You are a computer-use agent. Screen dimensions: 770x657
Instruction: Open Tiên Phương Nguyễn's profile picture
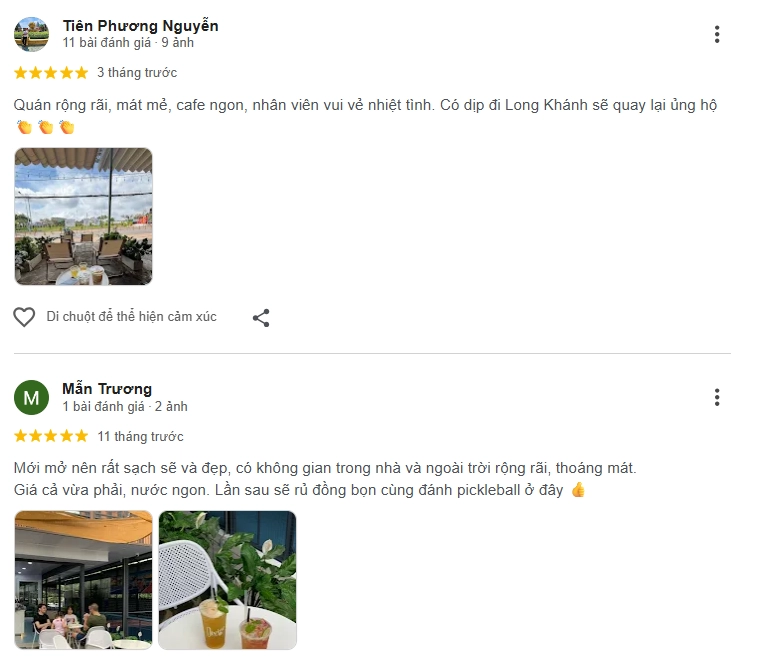[31, 34]
